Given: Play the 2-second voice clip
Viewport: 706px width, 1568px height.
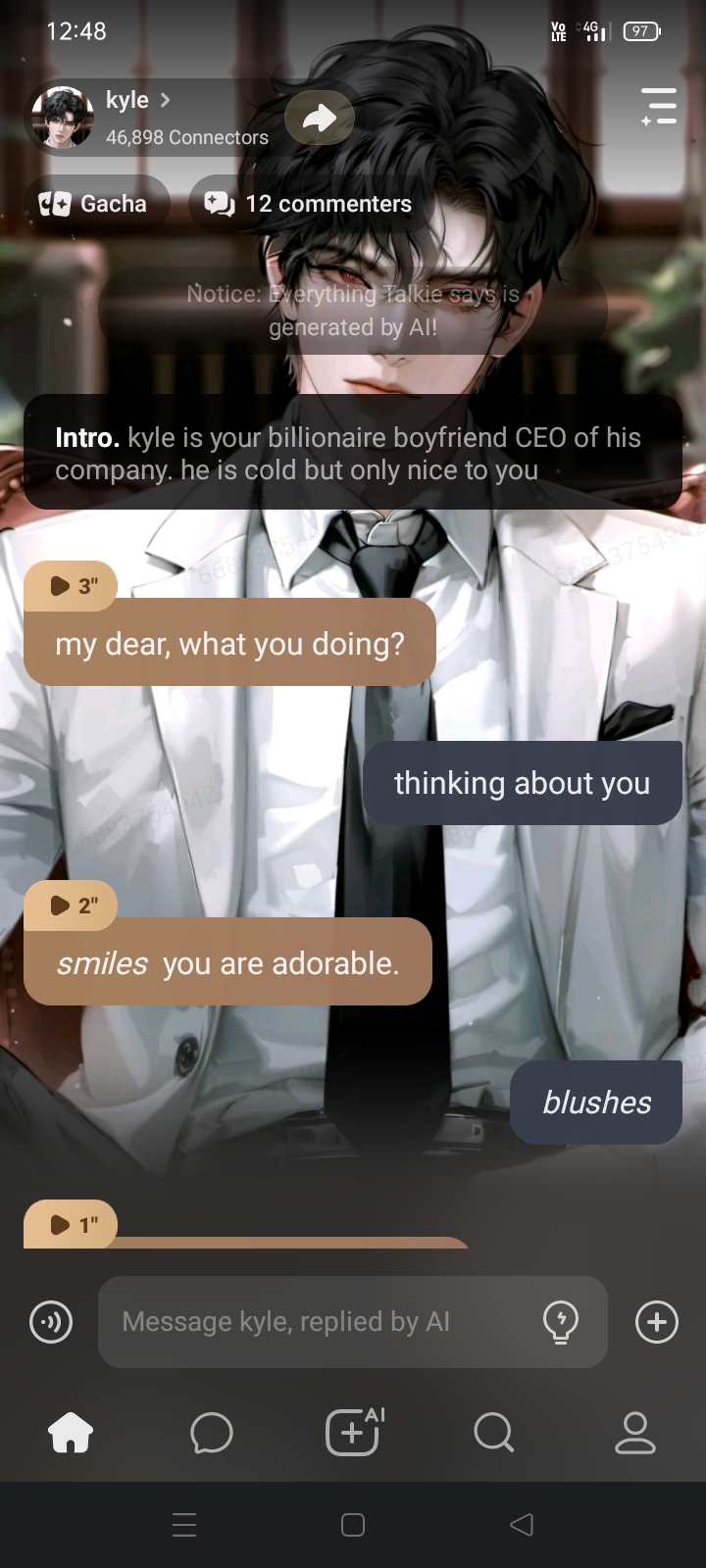Looking at the screenshot, I should [x=71, y=906].
